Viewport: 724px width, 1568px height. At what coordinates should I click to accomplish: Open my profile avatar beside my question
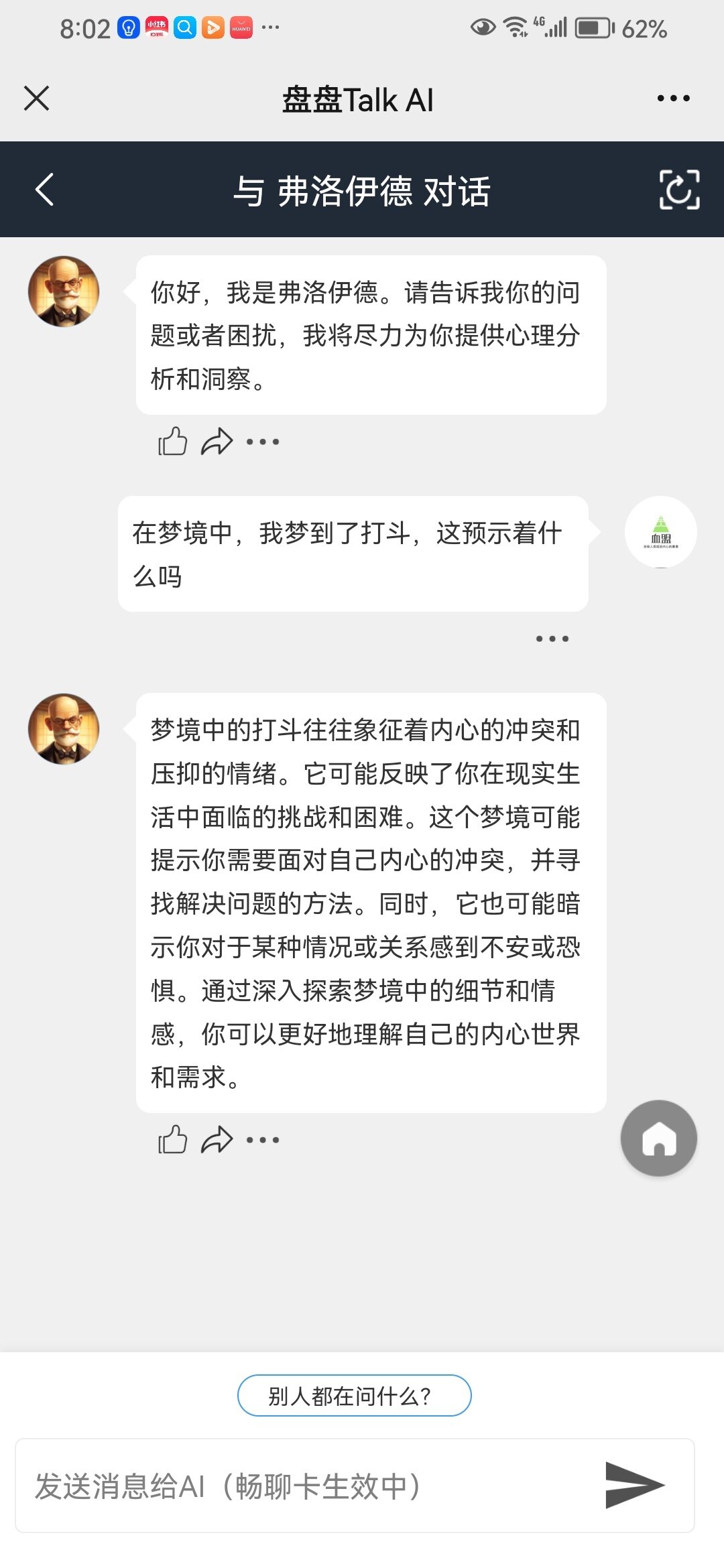660,532
